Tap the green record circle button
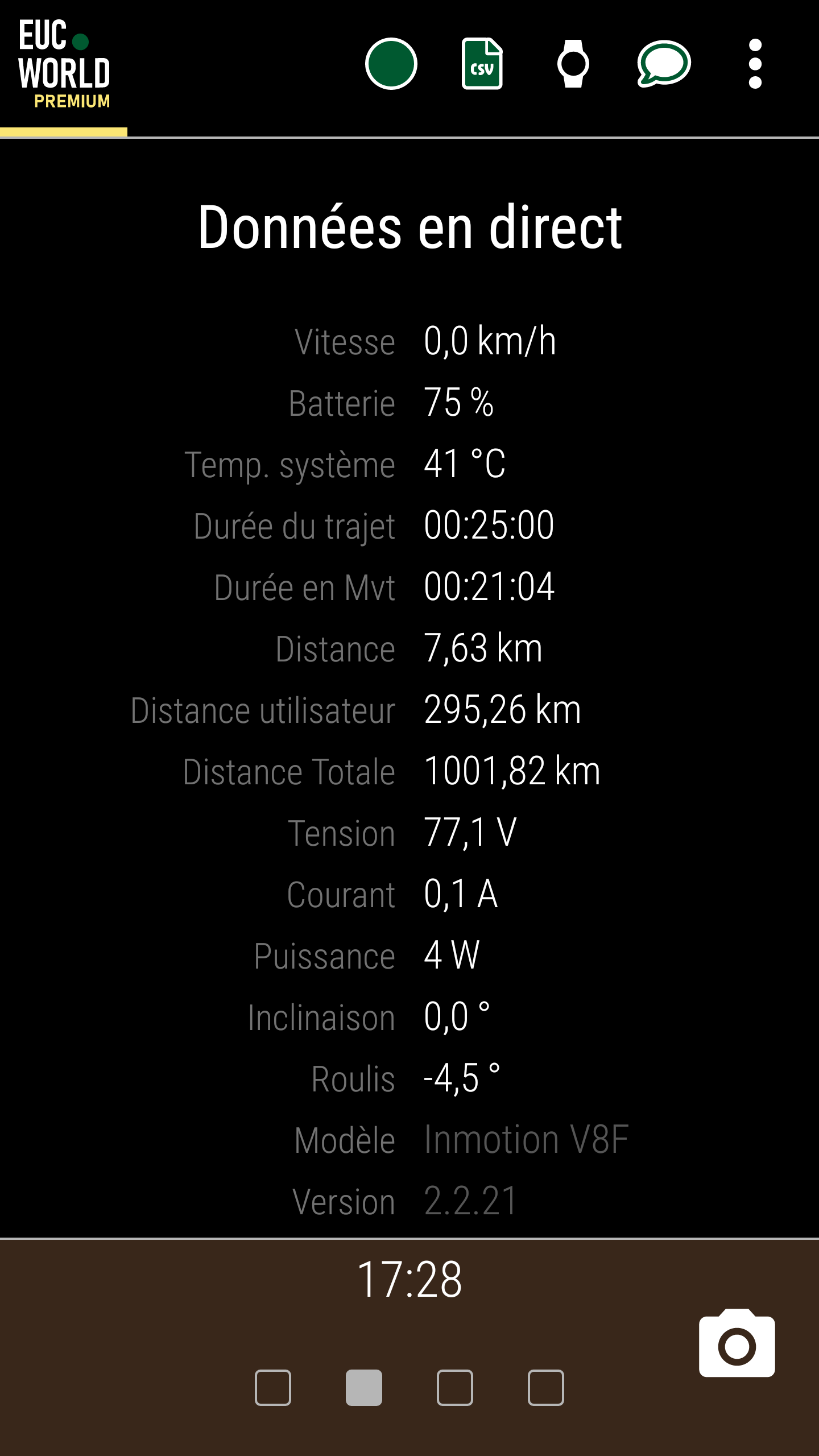Screen dimensions: 819x1456 tap(391, 64)
